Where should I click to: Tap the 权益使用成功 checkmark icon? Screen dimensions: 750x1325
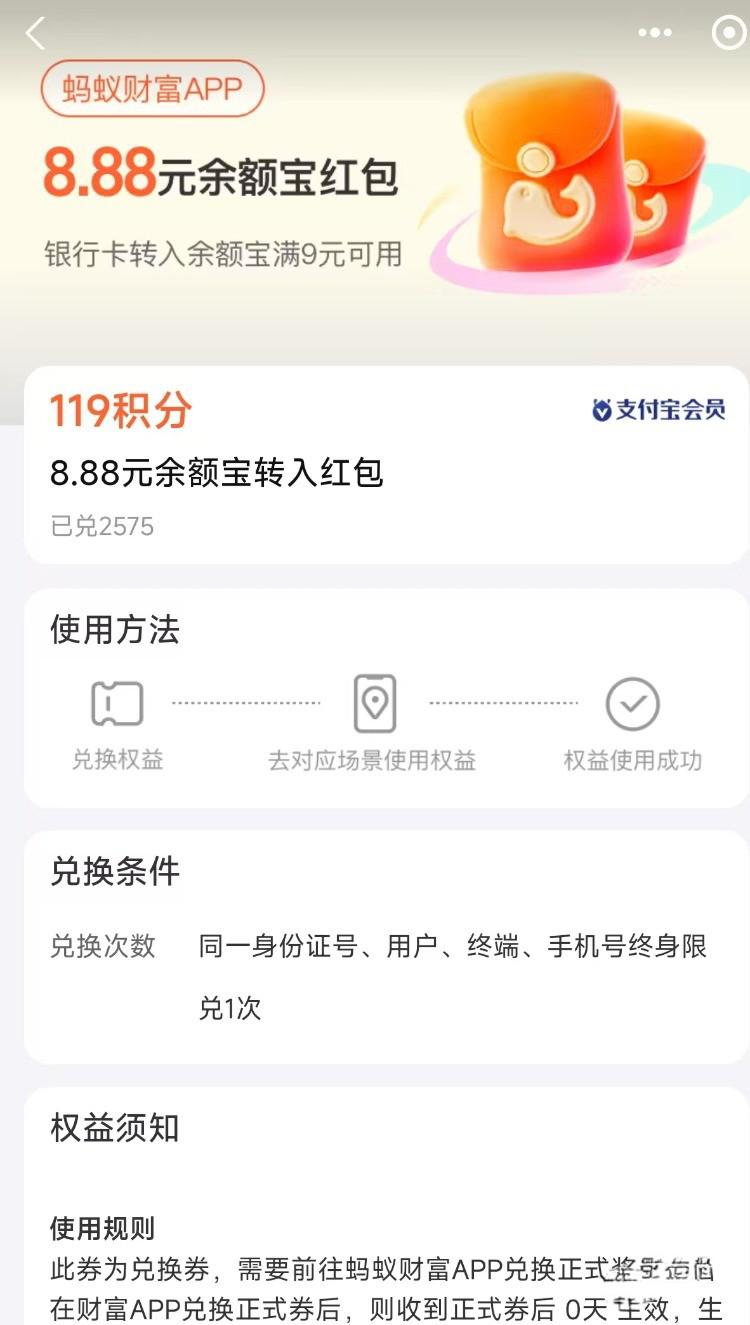click(629, 703)
